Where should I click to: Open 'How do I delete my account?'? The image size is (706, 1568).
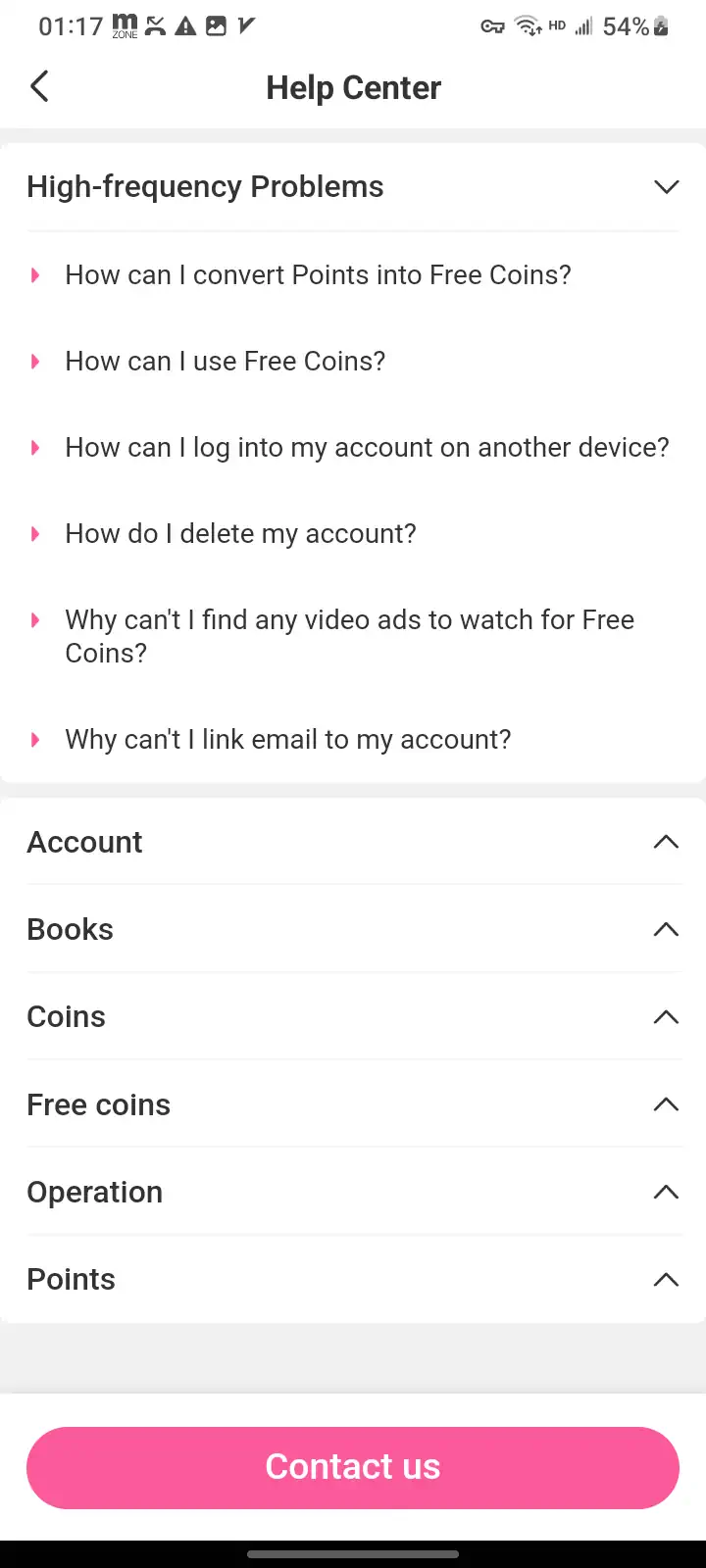pyautogui.click(x=241, y=534)
